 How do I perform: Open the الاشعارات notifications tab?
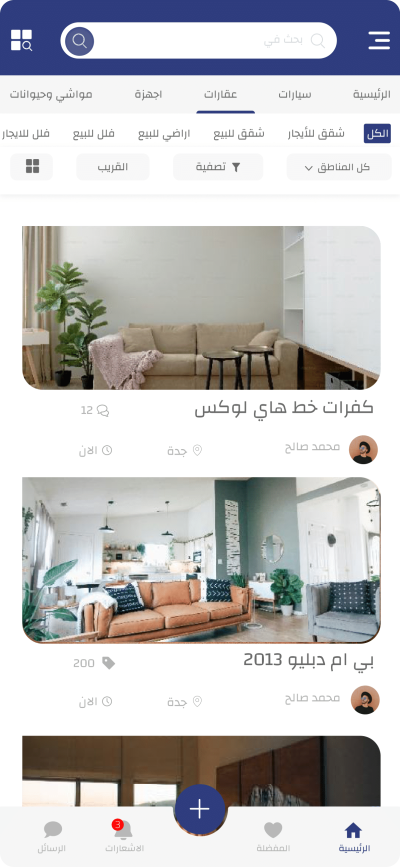(x=124, y=837)
